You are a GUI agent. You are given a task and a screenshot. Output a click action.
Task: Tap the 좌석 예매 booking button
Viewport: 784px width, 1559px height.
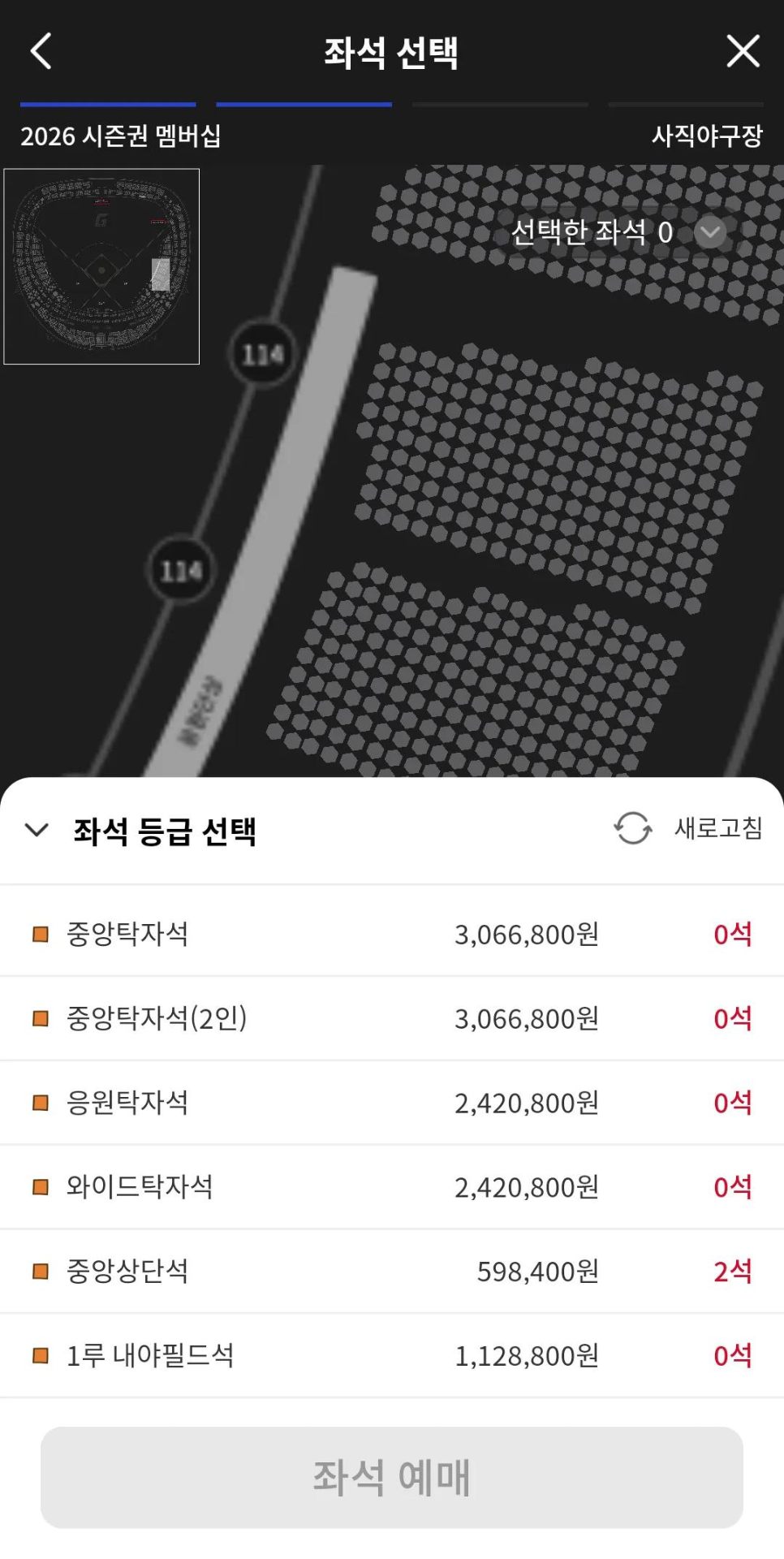(x=392, y=1477)
